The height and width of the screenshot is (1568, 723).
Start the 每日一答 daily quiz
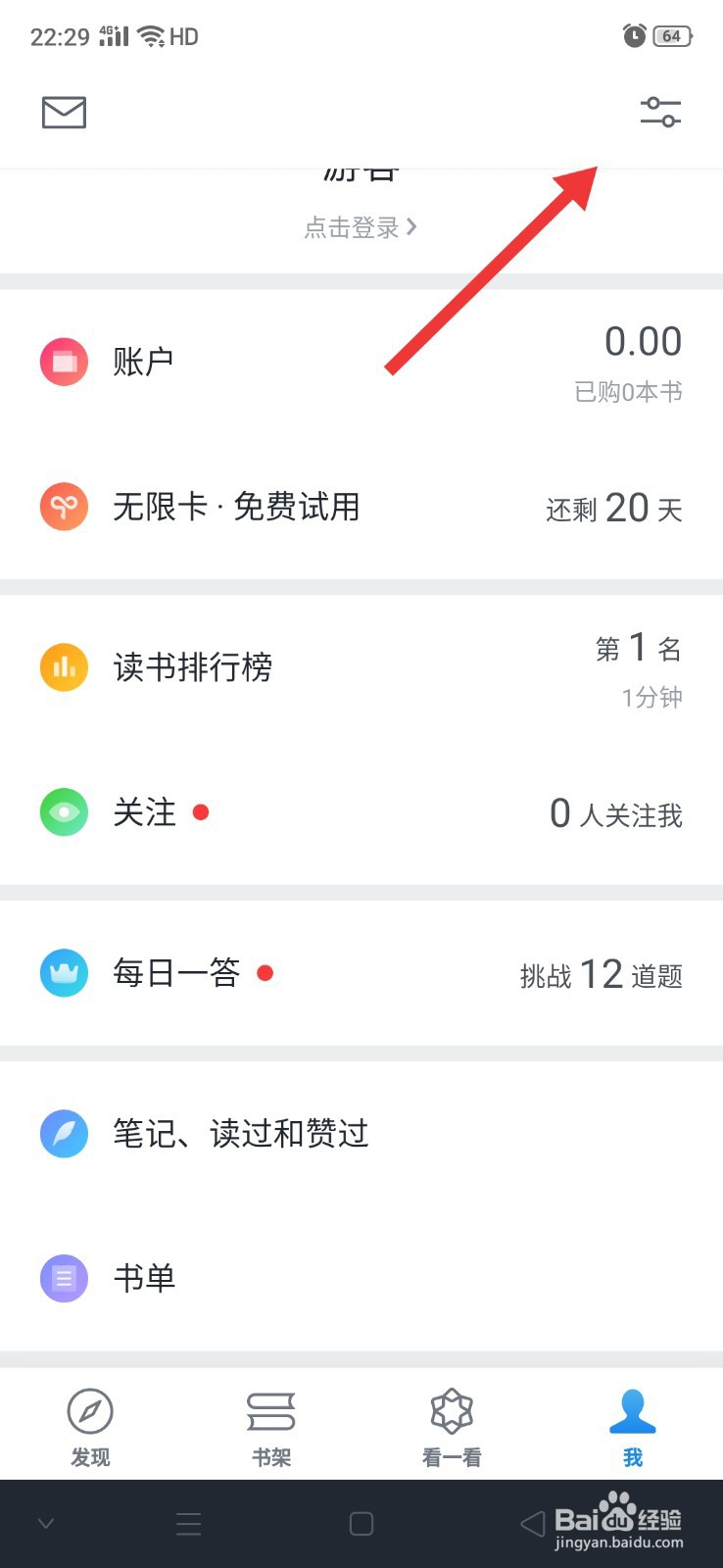click(x=361, y=973)
